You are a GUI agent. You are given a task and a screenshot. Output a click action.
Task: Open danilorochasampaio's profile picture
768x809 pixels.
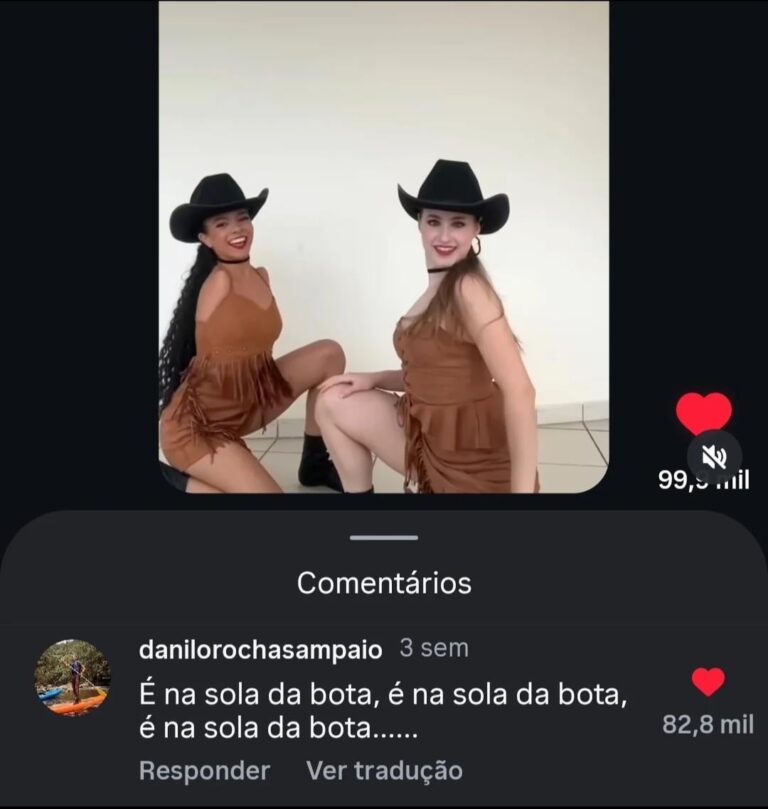click(x=73, y=678)
